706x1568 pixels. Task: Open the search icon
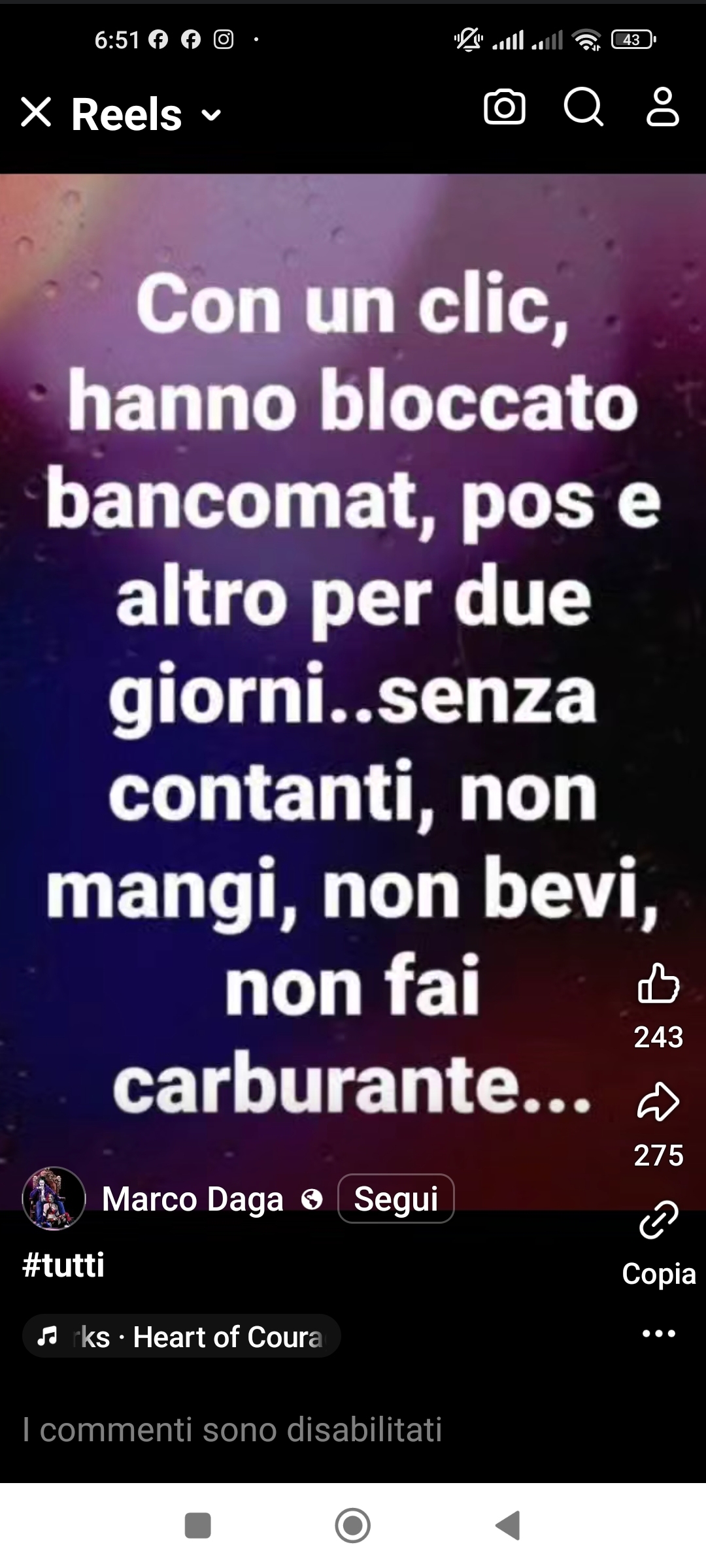click(583, 106)
